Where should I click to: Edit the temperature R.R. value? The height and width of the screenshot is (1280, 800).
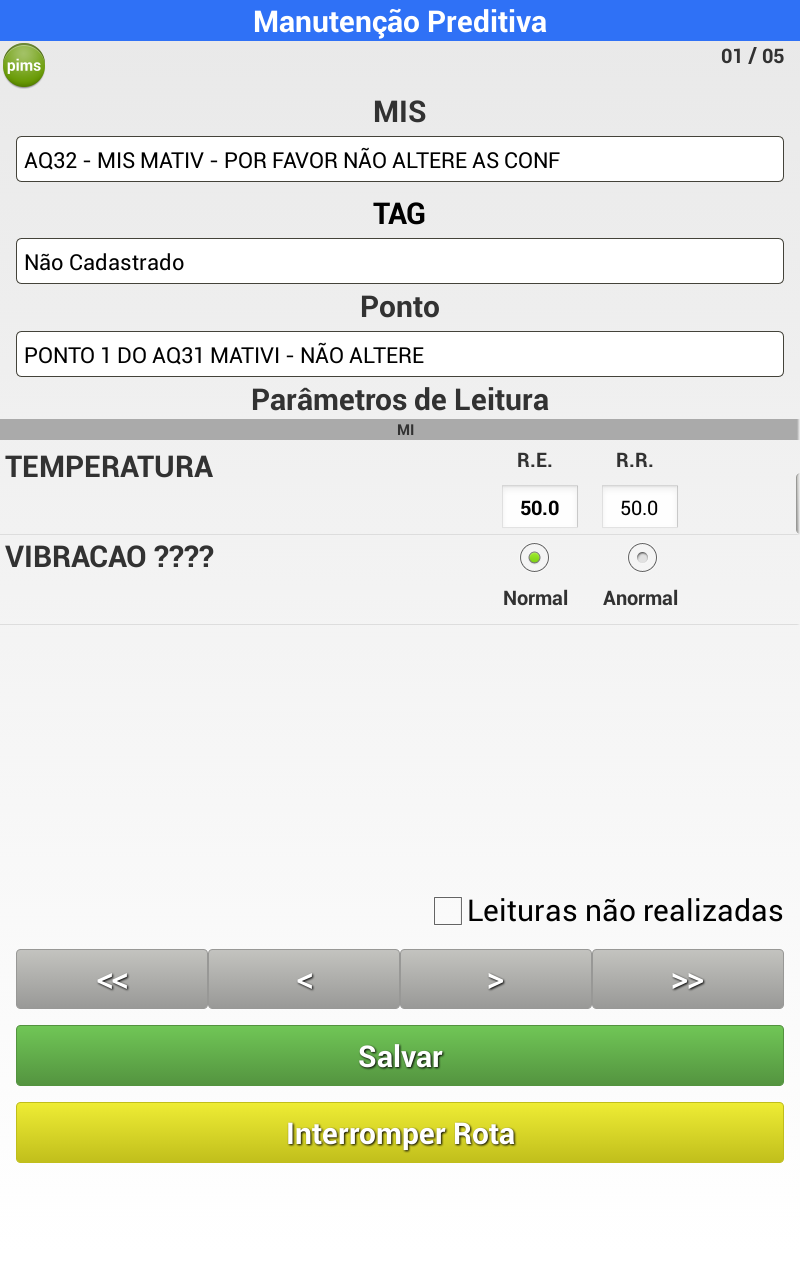640,507
